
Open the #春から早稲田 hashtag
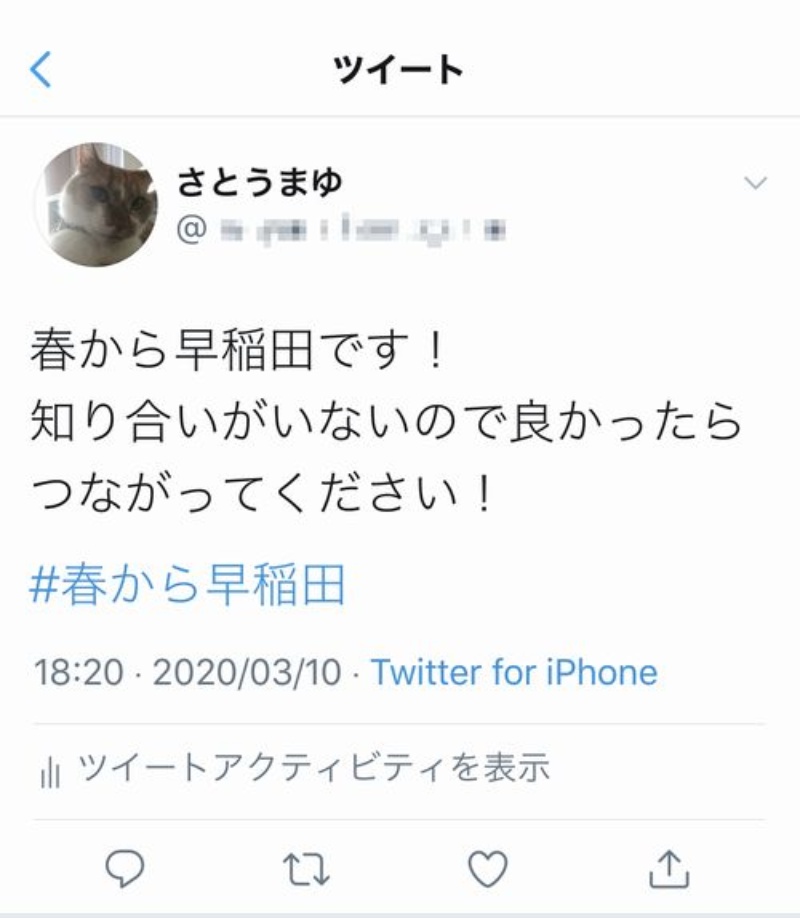point(187,587)
